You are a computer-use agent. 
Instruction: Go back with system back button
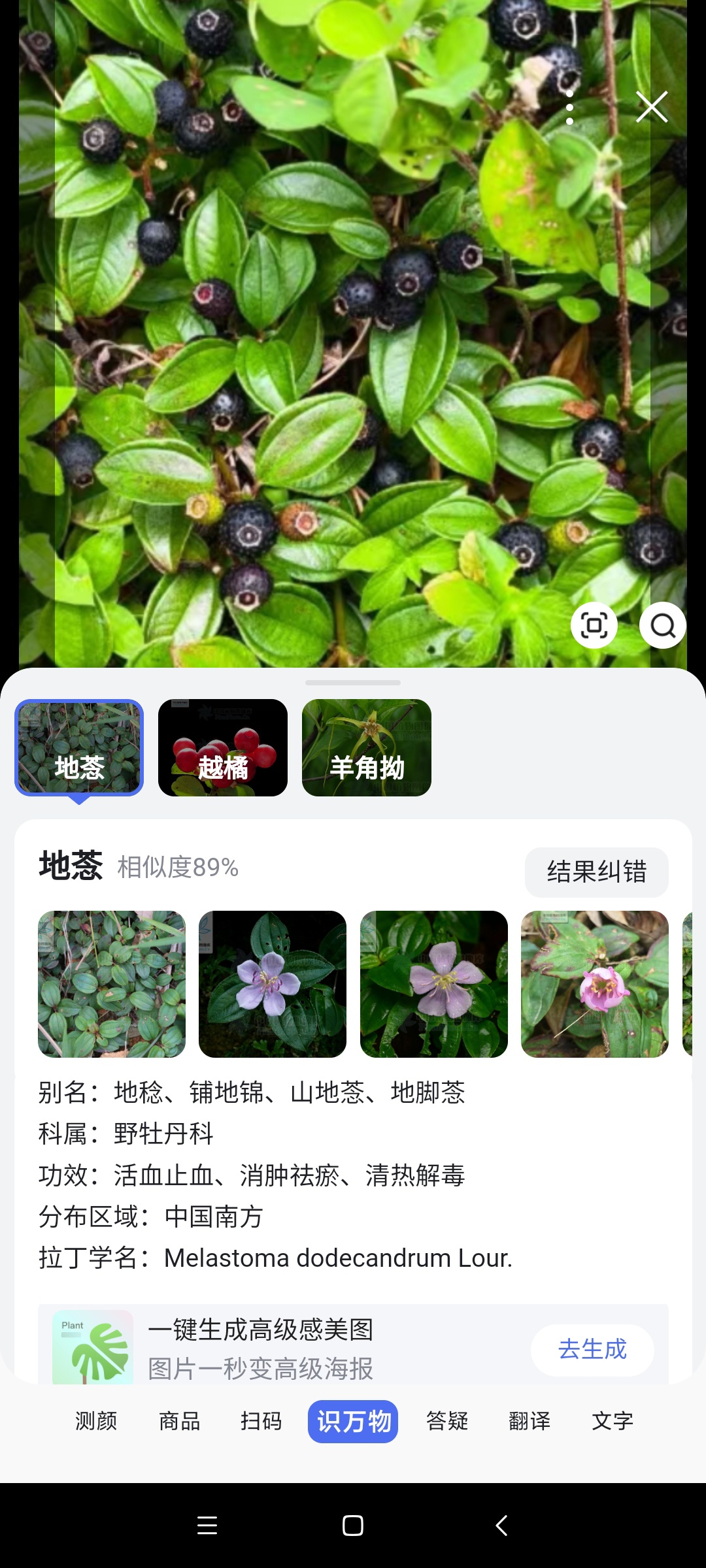(501, 1526)
